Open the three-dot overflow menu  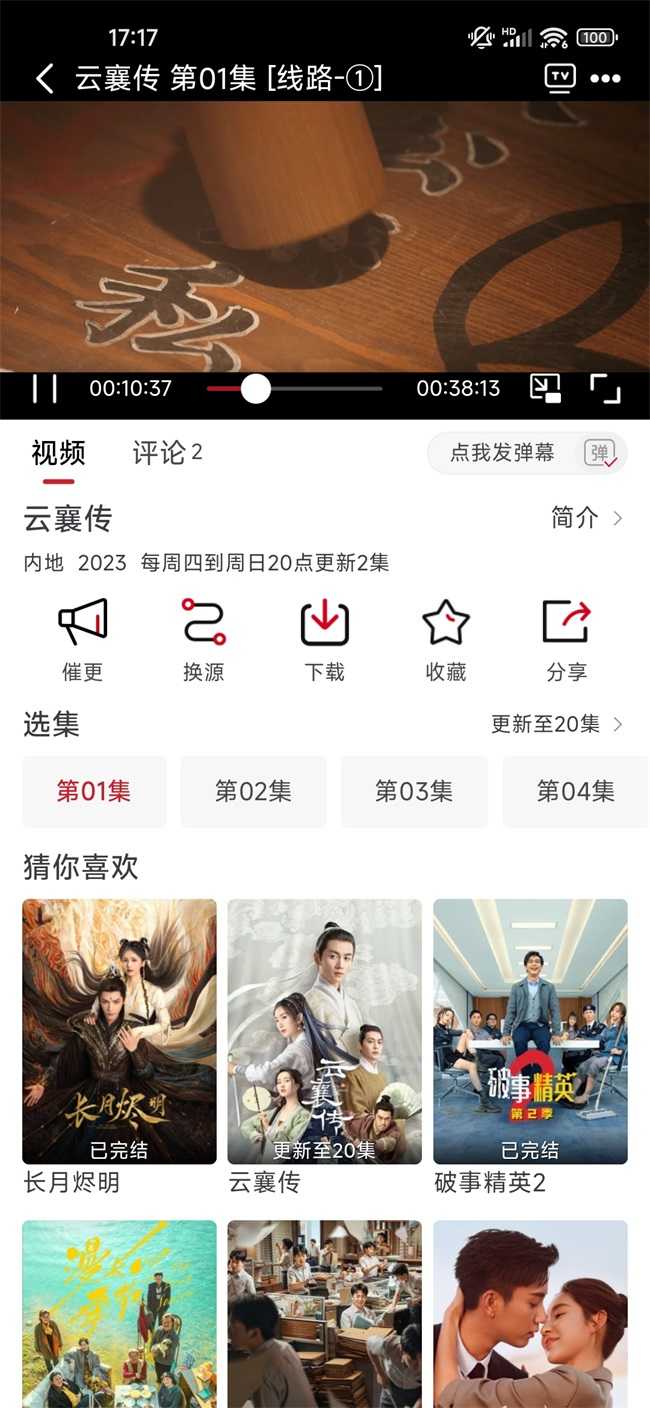[x=606, y=79]
